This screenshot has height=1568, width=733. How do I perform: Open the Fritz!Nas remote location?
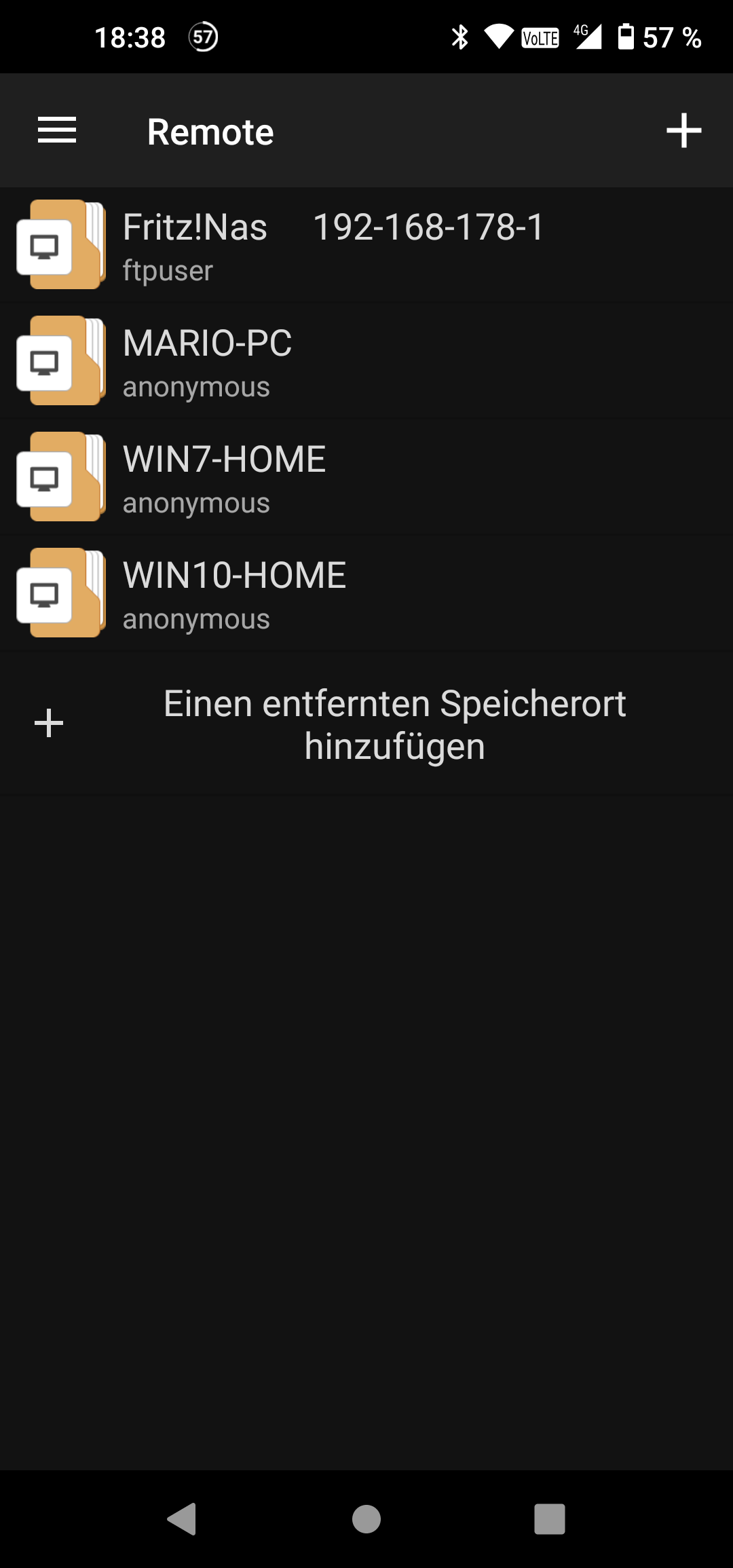(366, 245)
